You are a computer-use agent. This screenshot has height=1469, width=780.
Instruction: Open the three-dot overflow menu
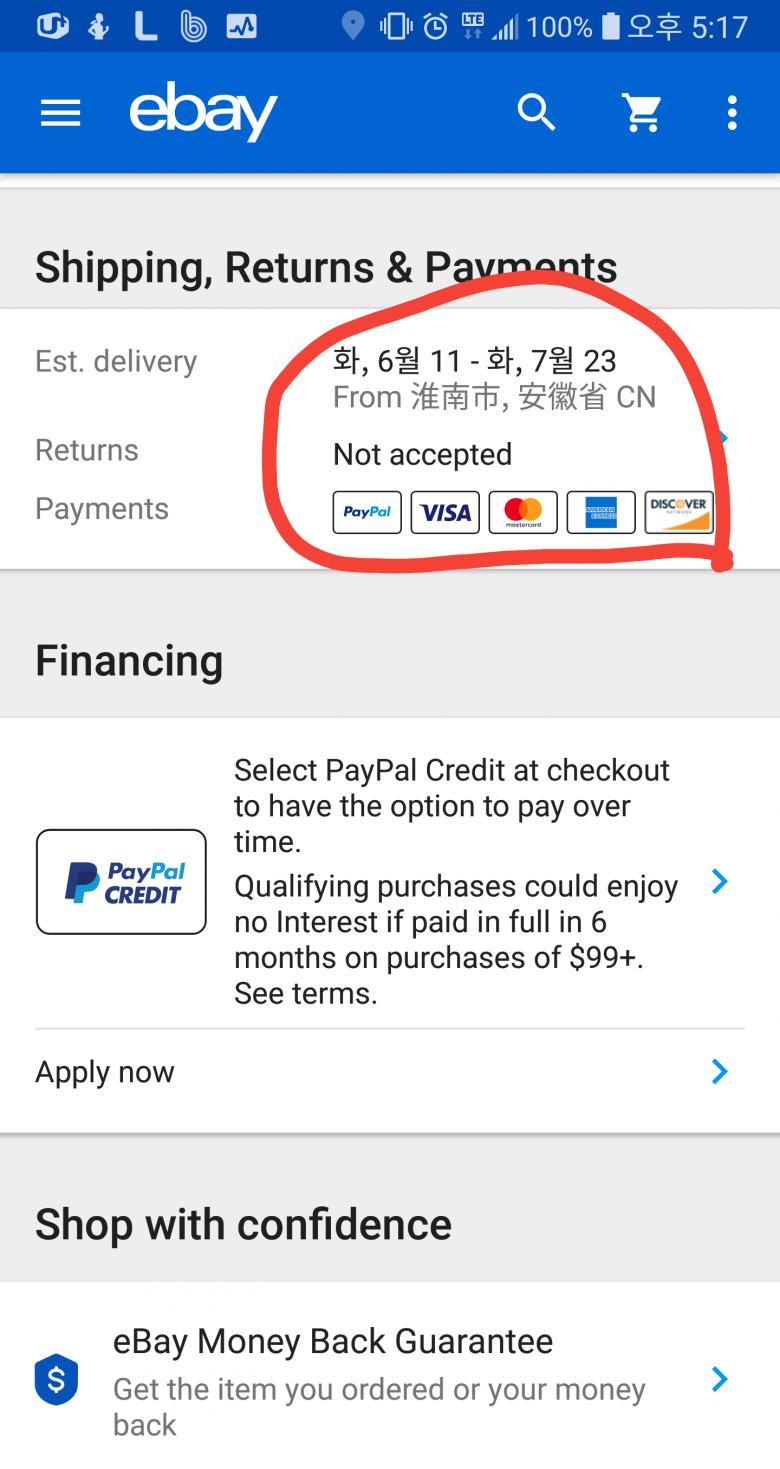coord(732,113)
